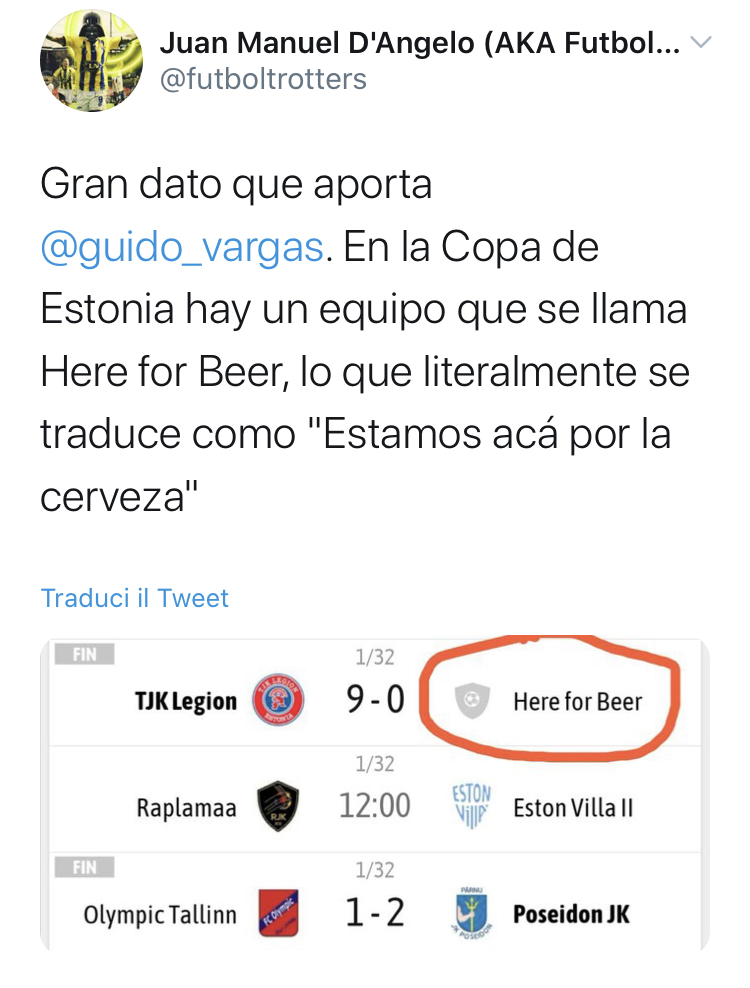The image size is (750, 988).
Task: Open the Juan Manuel D'Angelo name link
Action: tap(420, 43)
